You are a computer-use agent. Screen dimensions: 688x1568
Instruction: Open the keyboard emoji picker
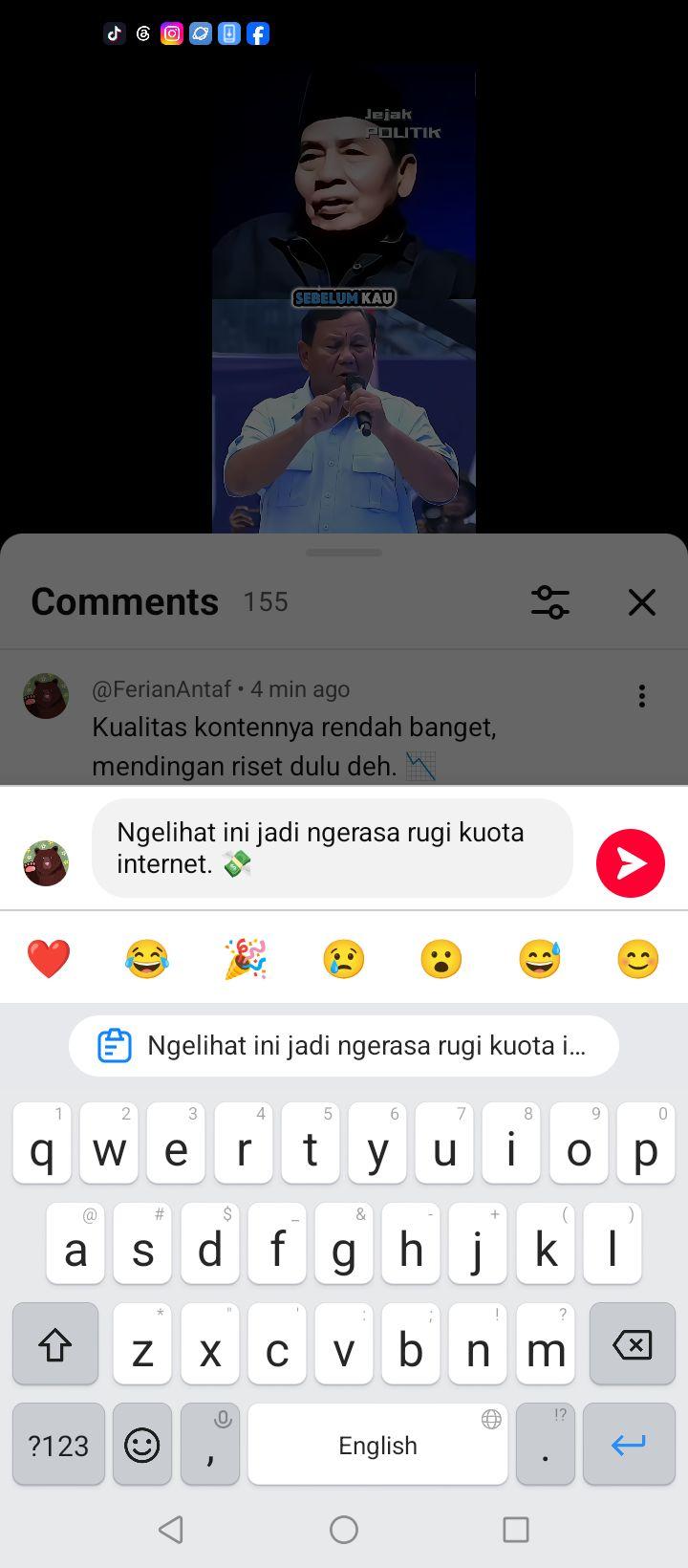(142, 1445)
